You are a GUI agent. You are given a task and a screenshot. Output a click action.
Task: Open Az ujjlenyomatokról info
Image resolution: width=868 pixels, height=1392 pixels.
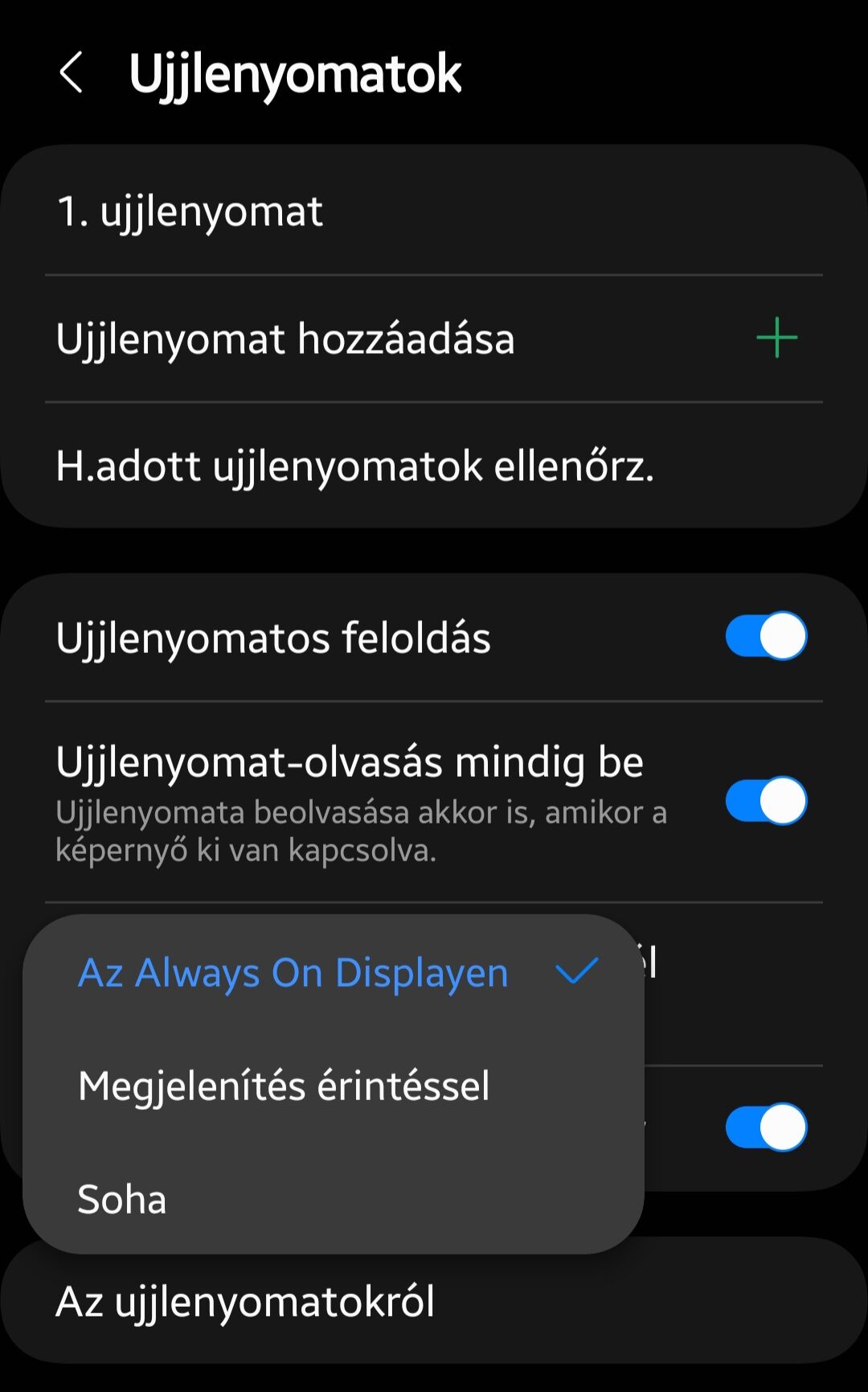tap(434, 1300)
